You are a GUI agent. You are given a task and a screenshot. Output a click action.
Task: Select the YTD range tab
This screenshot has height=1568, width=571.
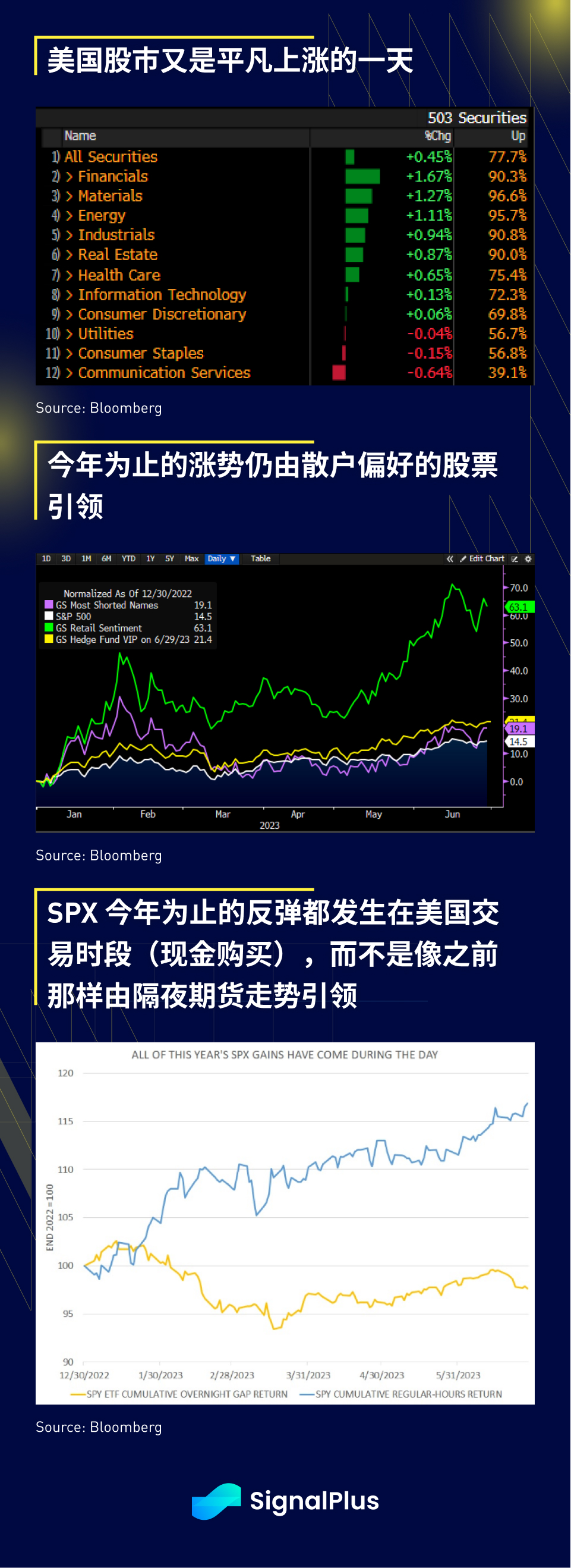click(x=128, y=559)
